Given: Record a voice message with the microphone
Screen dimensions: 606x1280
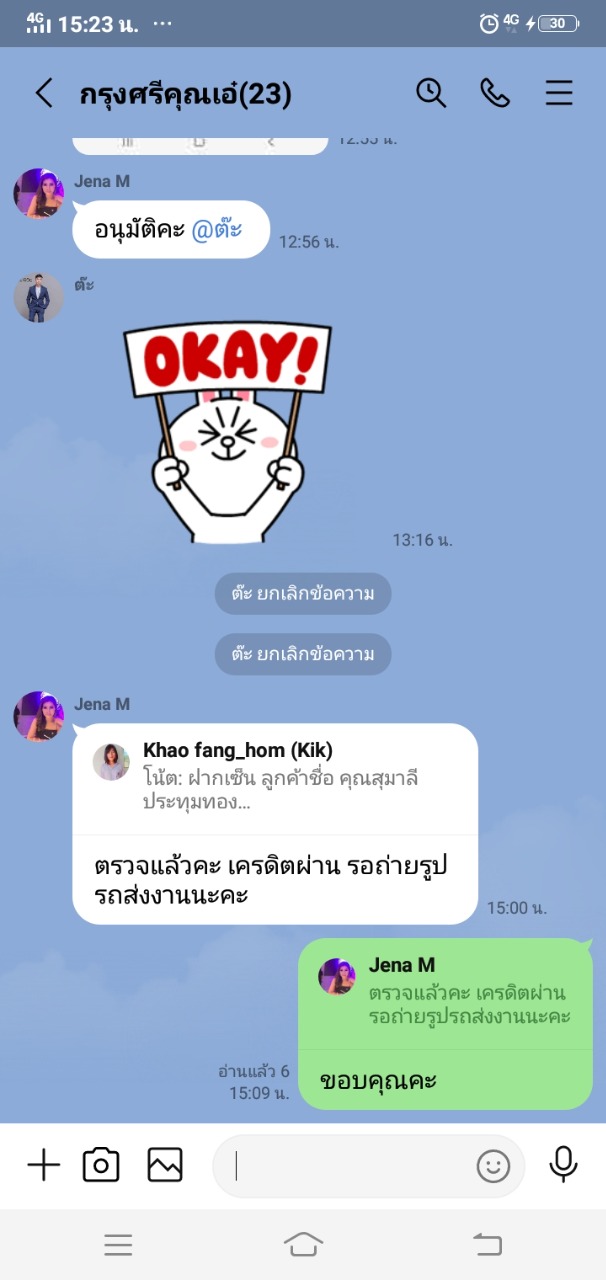Looking at the screenshot, I should (x=564, y=1164).
